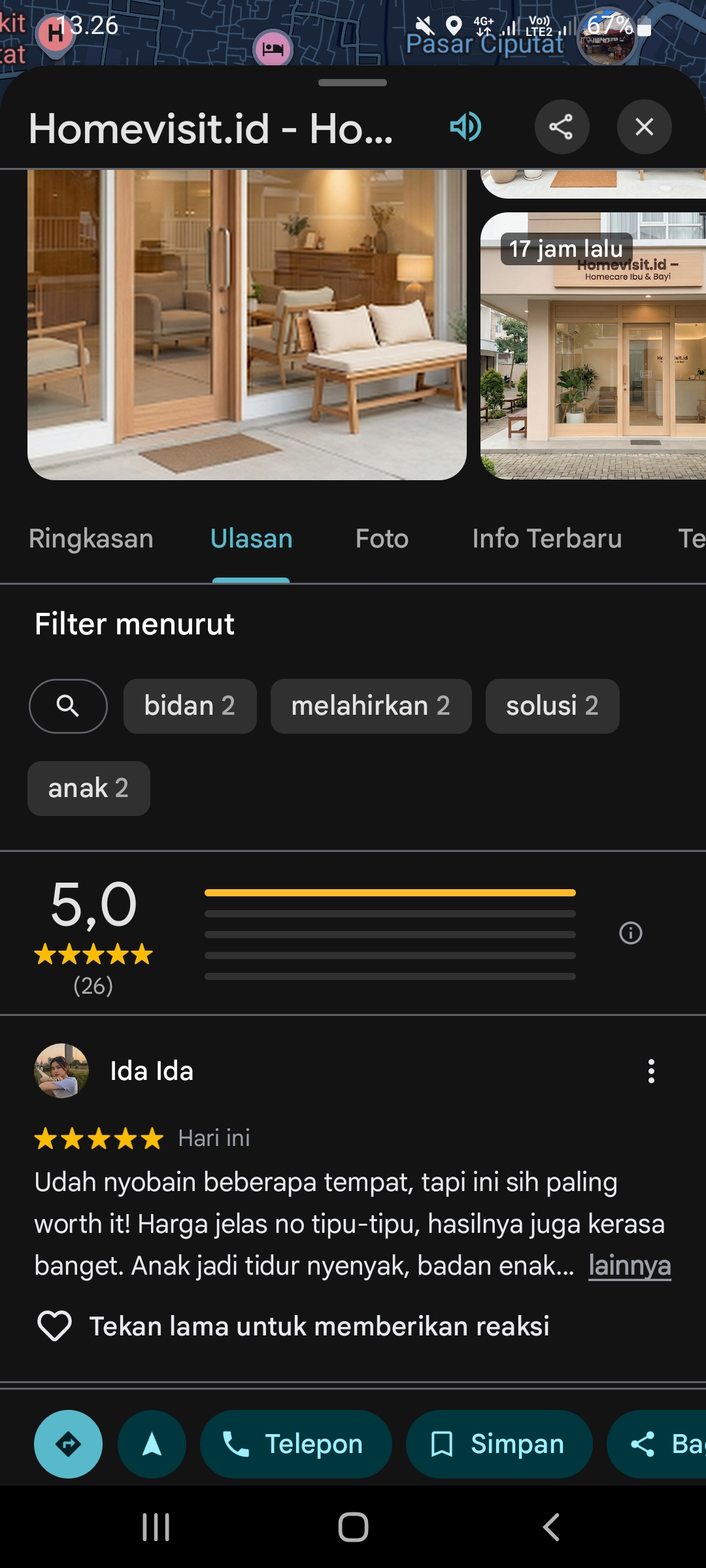Filter reviews by "bidan"
The image size is (706, 1568).
pos(190,706)
